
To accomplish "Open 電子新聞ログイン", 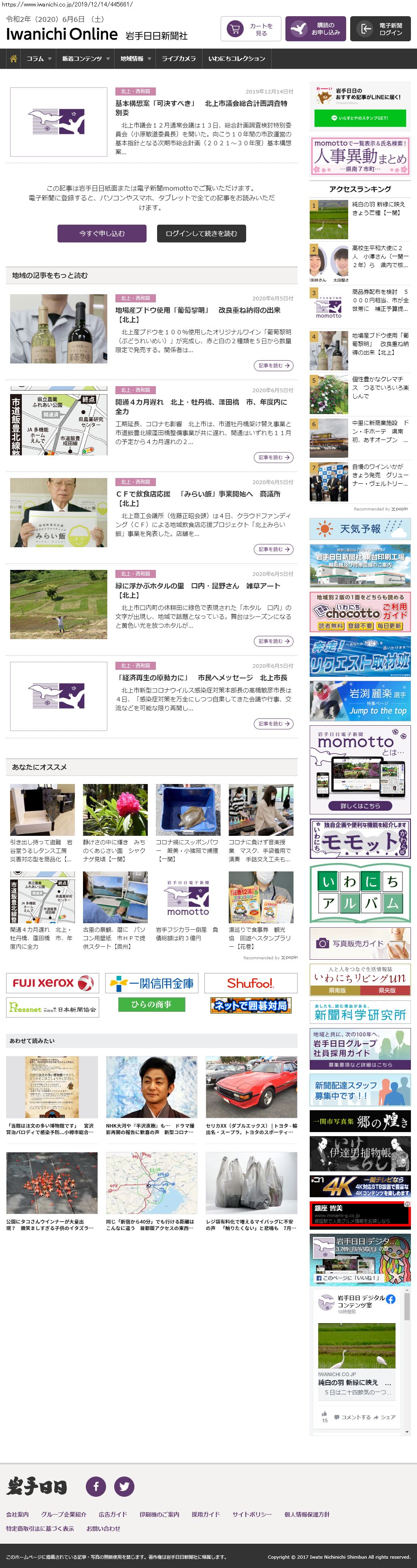I will [382, 29].
